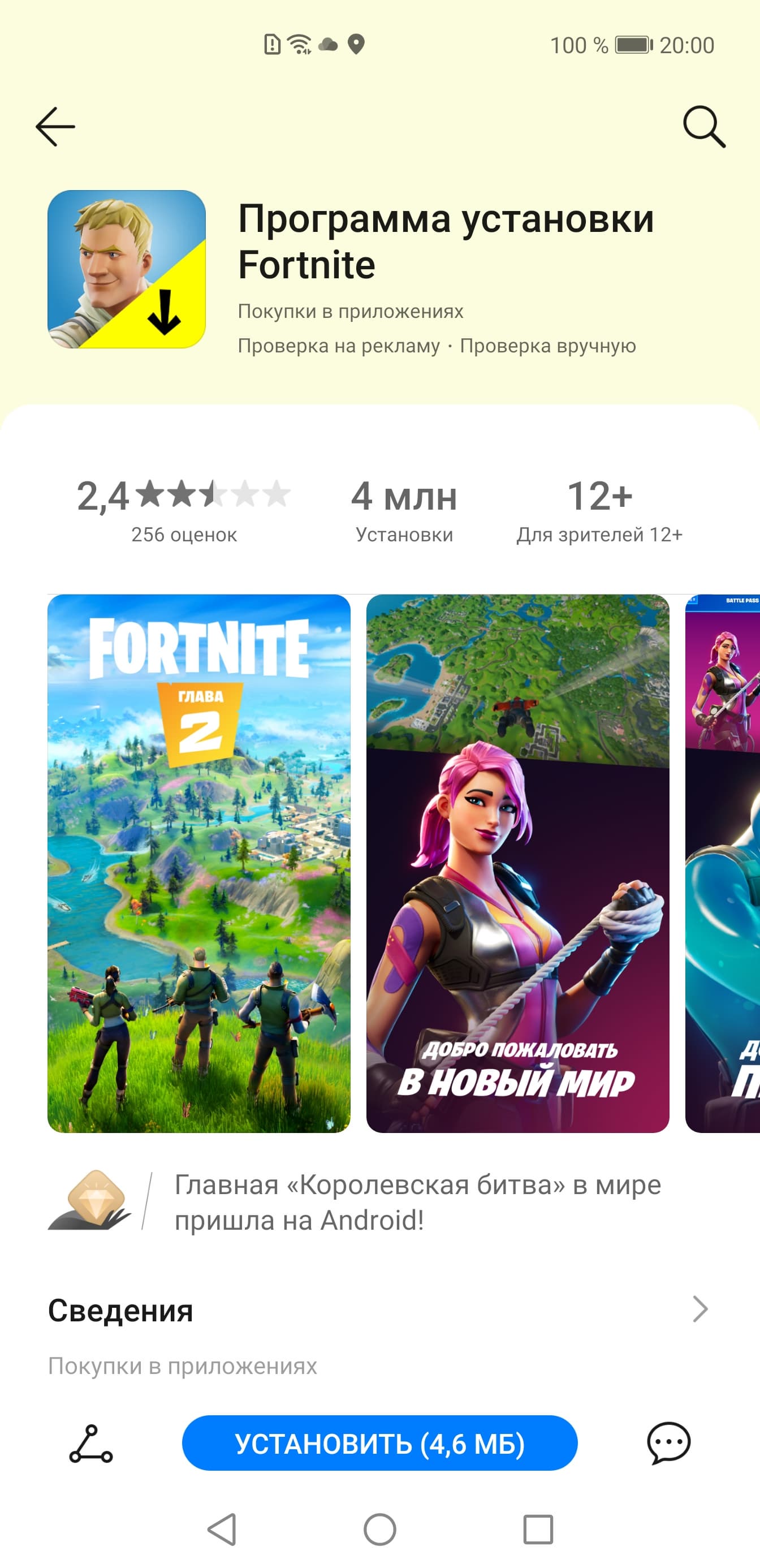Image resolution: width=760 pixels, height=1568 pixels.
Task: Open the Королевская битва editorial description
Action: [417, 1203]
